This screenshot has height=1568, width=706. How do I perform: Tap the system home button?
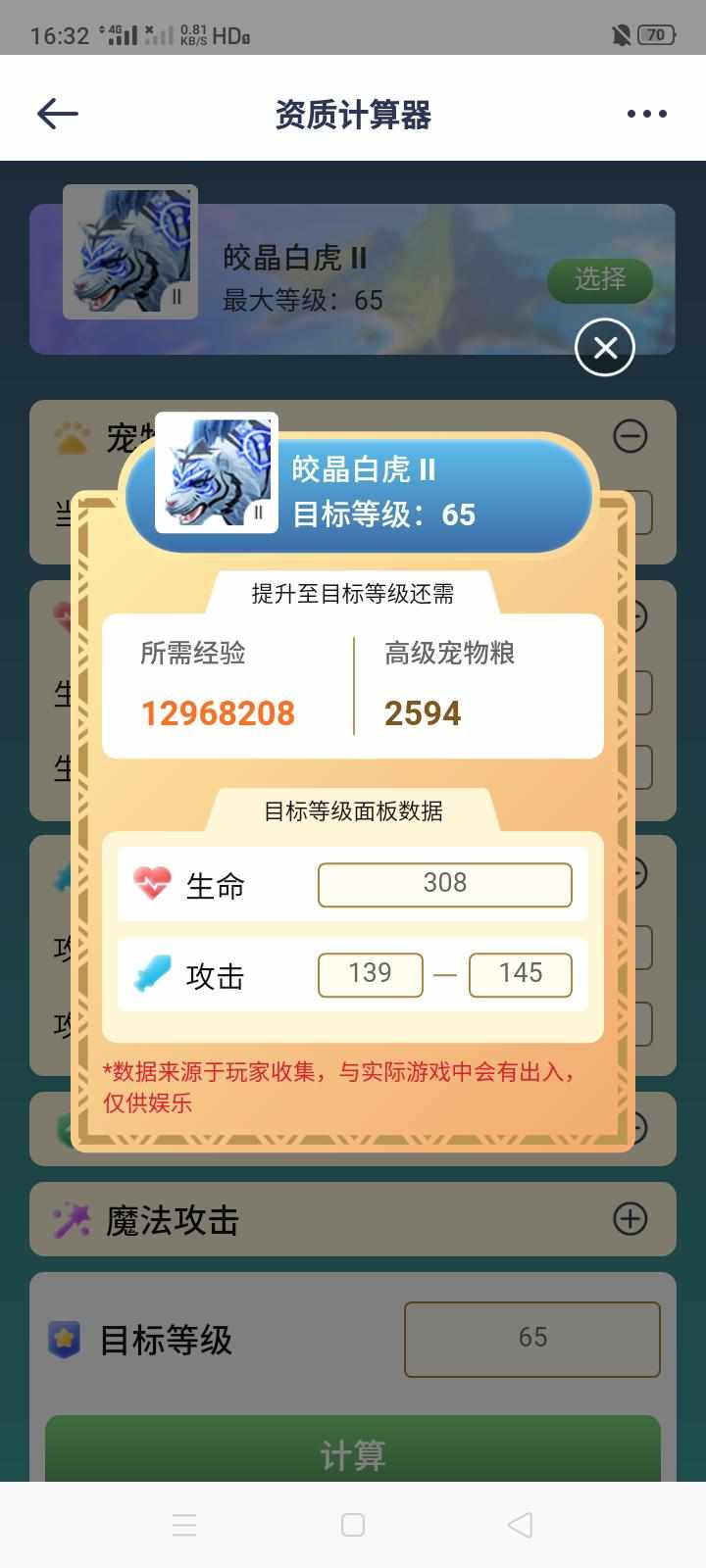click(353, 1525)
